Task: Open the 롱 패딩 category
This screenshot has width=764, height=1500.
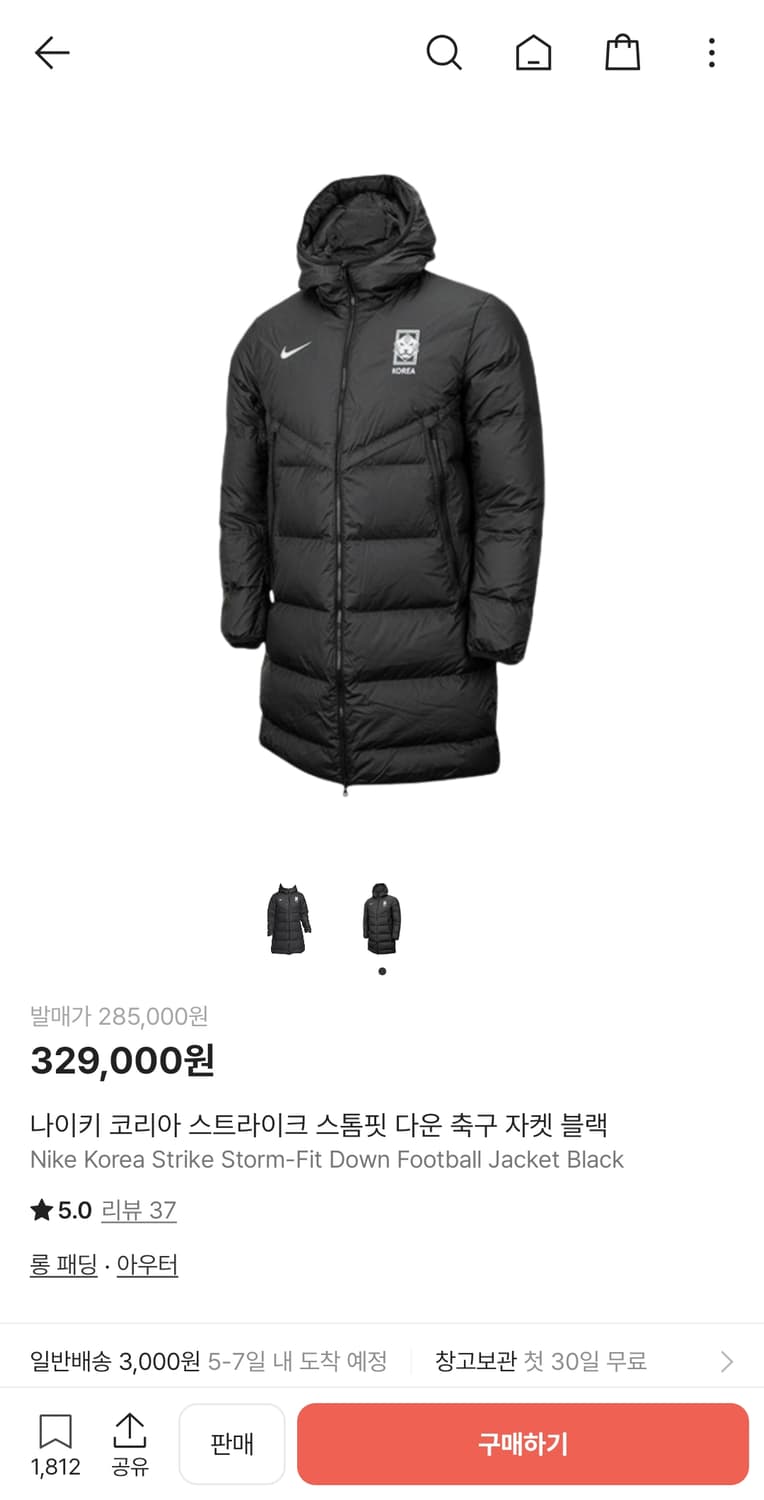Action: pos(63,1264)
